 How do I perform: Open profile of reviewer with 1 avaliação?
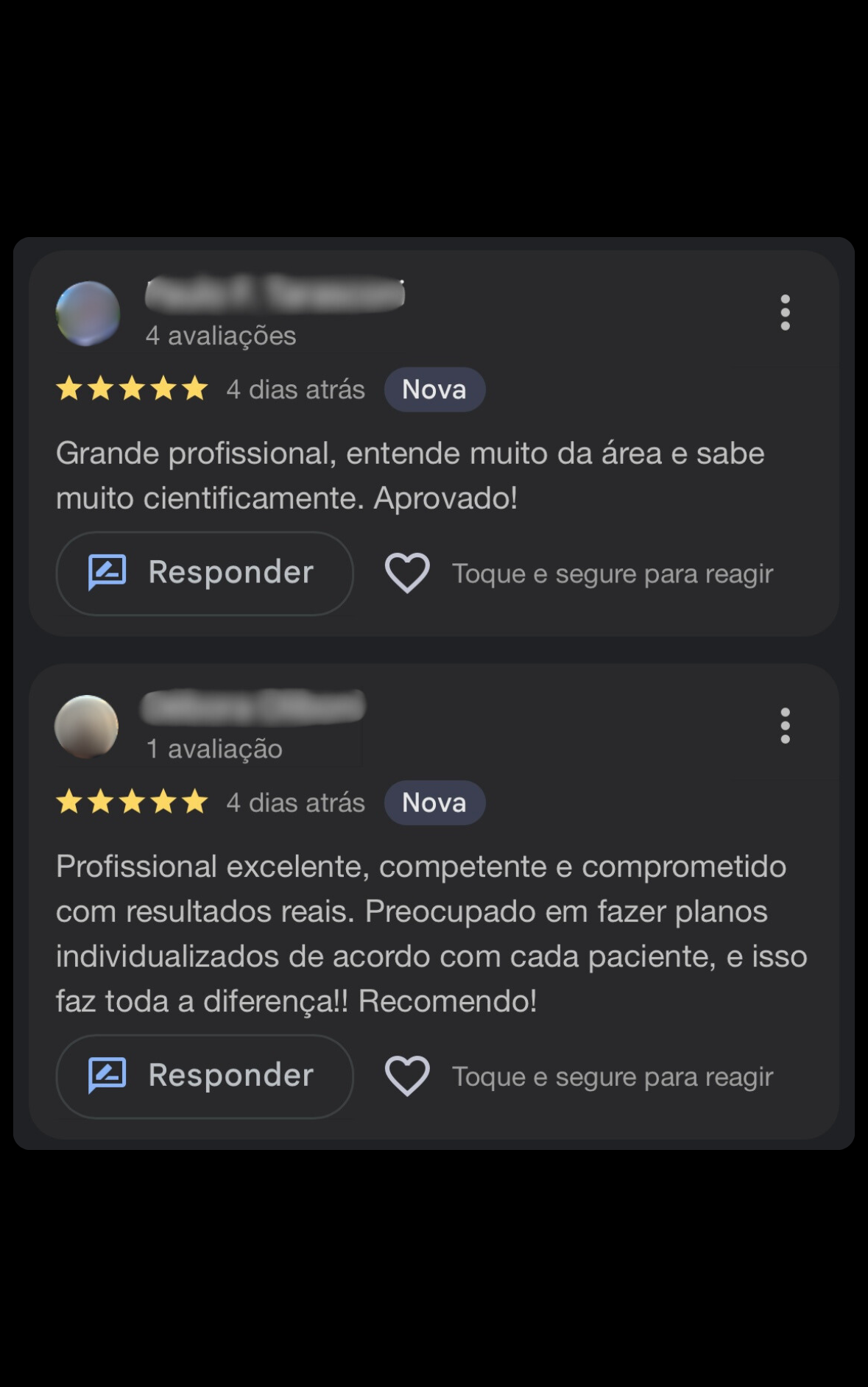pos(87,727)
